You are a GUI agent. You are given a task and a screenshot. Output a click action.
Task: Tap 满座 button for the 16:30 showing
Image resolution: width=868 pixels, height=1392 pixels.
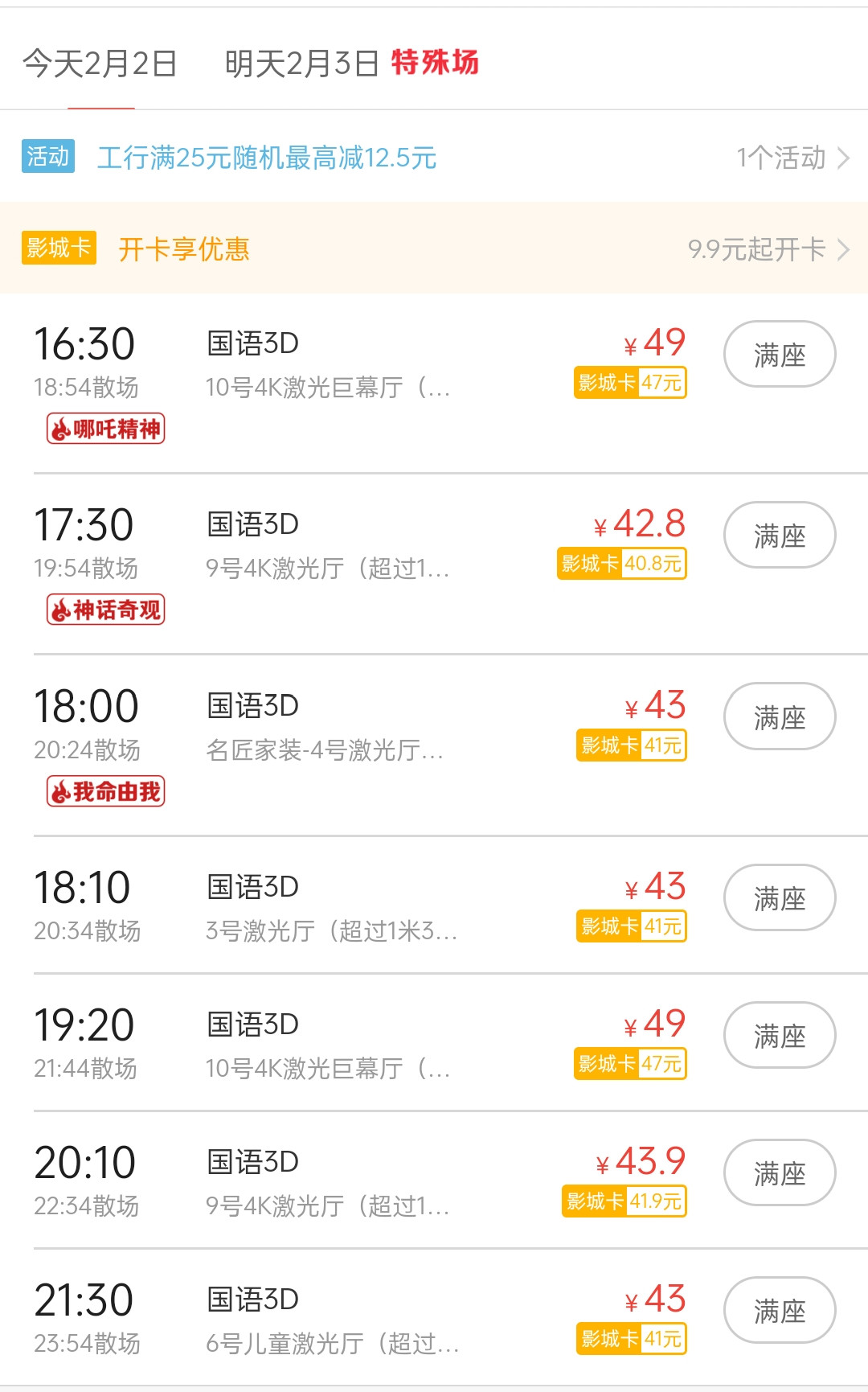(780, 355)
